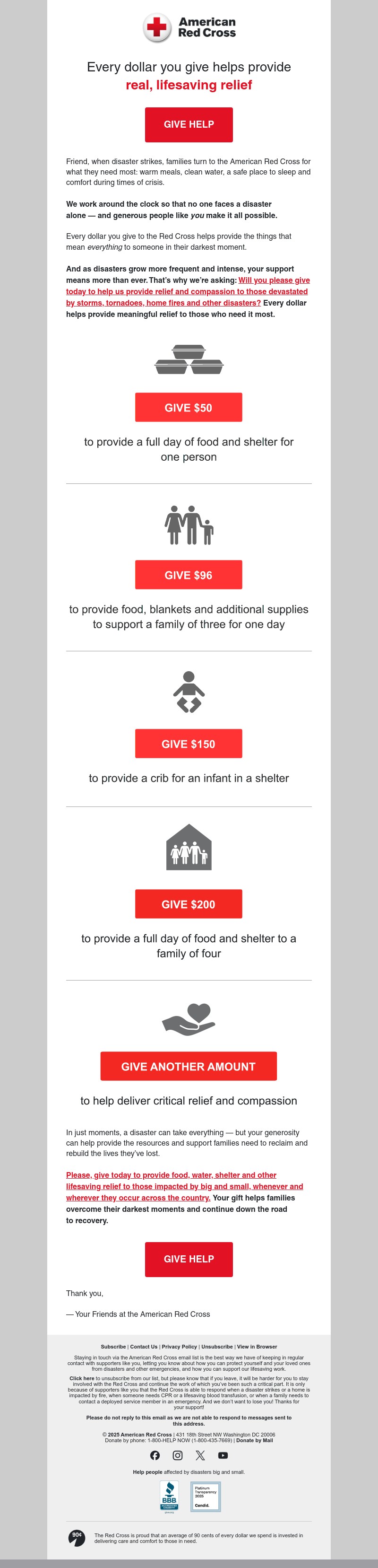Screen dimensions: 378x1568
Task: Open the Donate by Mail link
Action: [254, 1440]
